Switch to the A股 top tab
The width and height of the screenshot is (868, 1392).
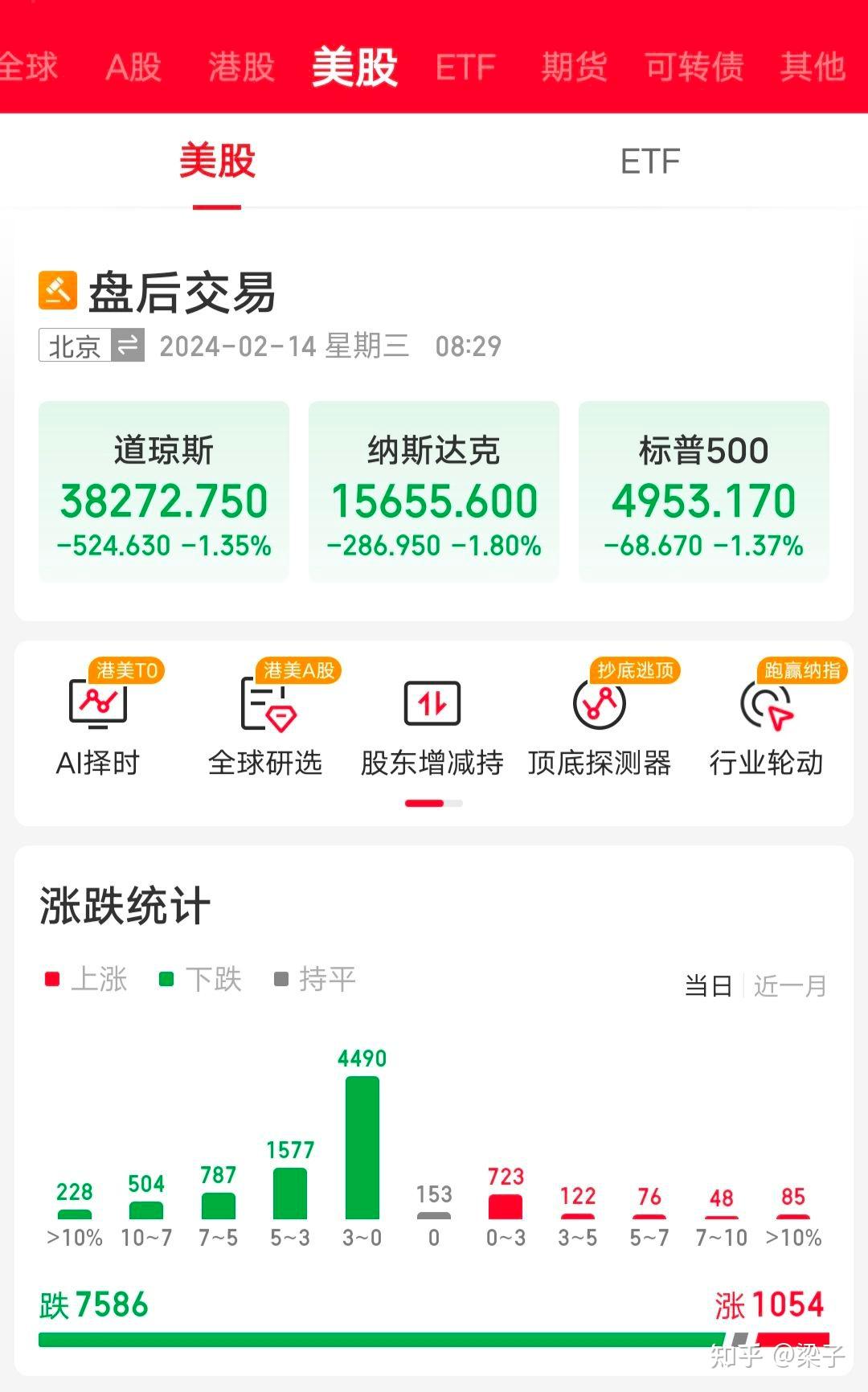133,67
